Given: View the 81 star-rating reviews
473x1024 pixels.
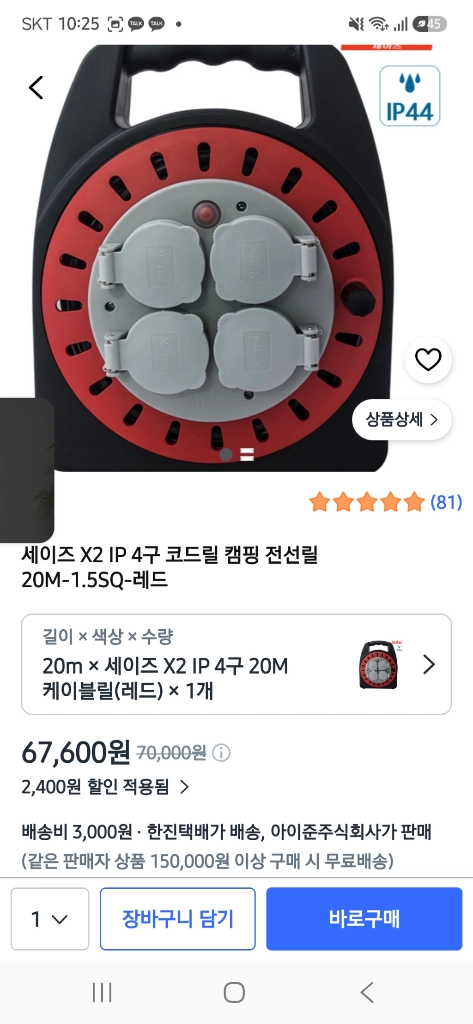Looking at the screenshot, I should (x=385, y=502).
